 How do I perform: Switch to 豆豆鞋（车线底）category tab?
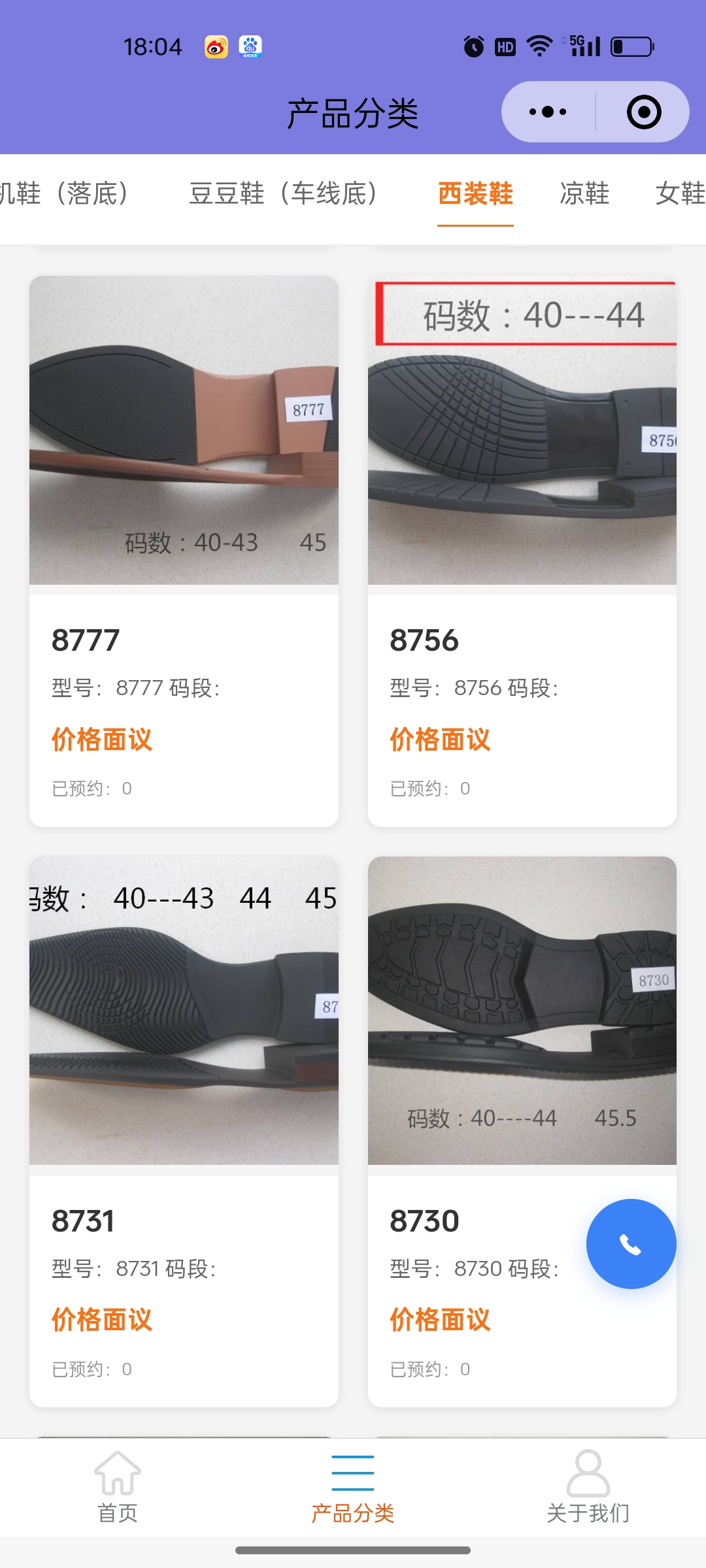[x=282, y=193]
